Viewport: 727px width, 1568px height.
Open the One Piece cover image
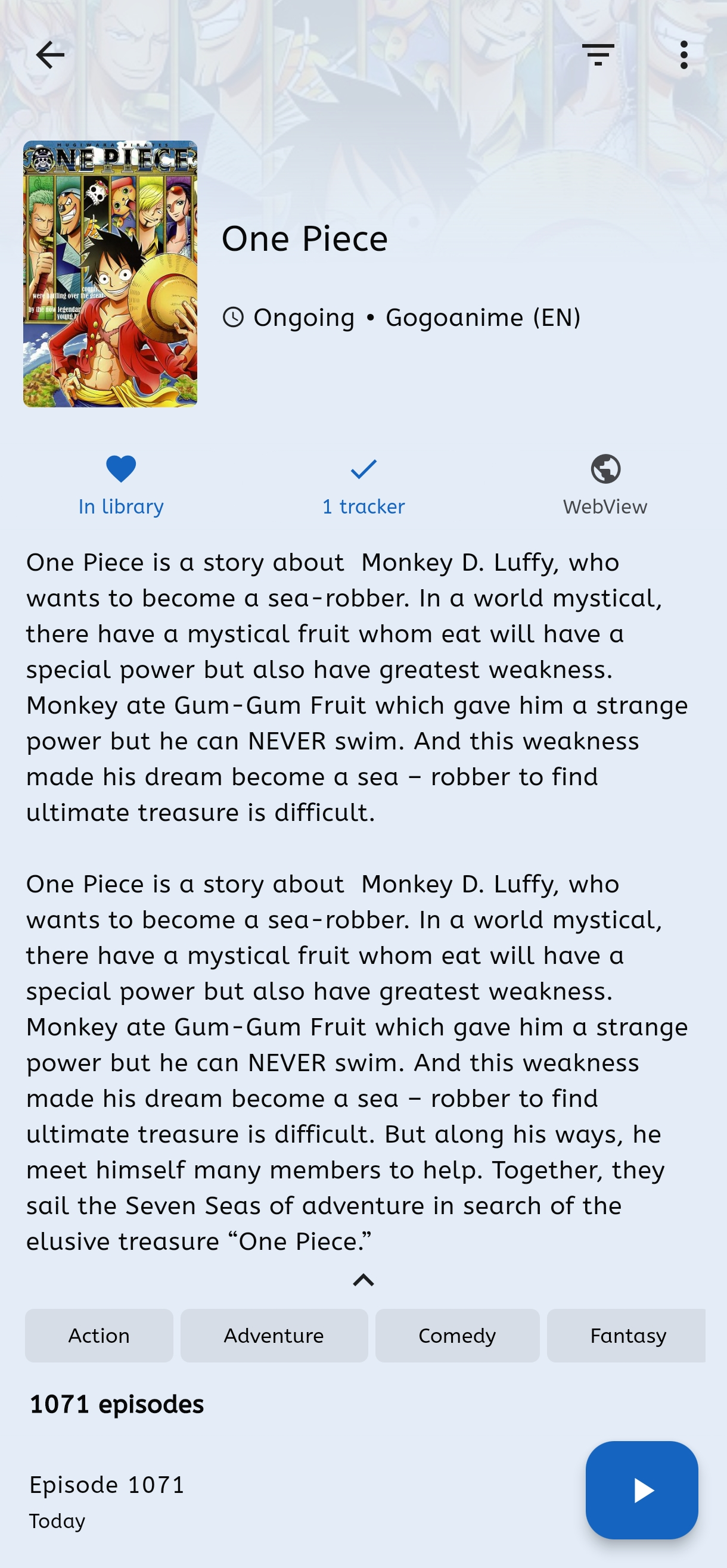[110, 274]
